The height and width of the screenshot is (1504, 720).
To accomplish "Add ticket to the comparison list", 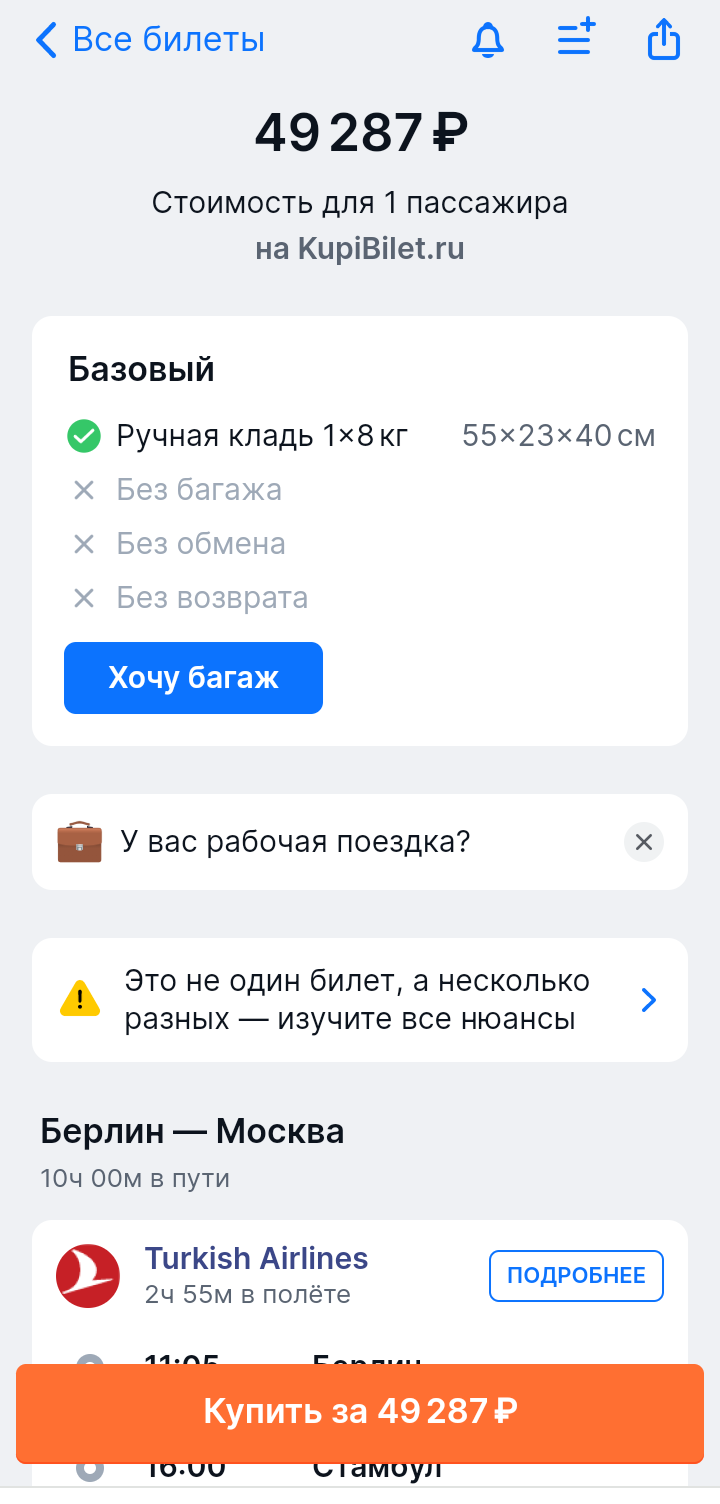I will [575, 40].
